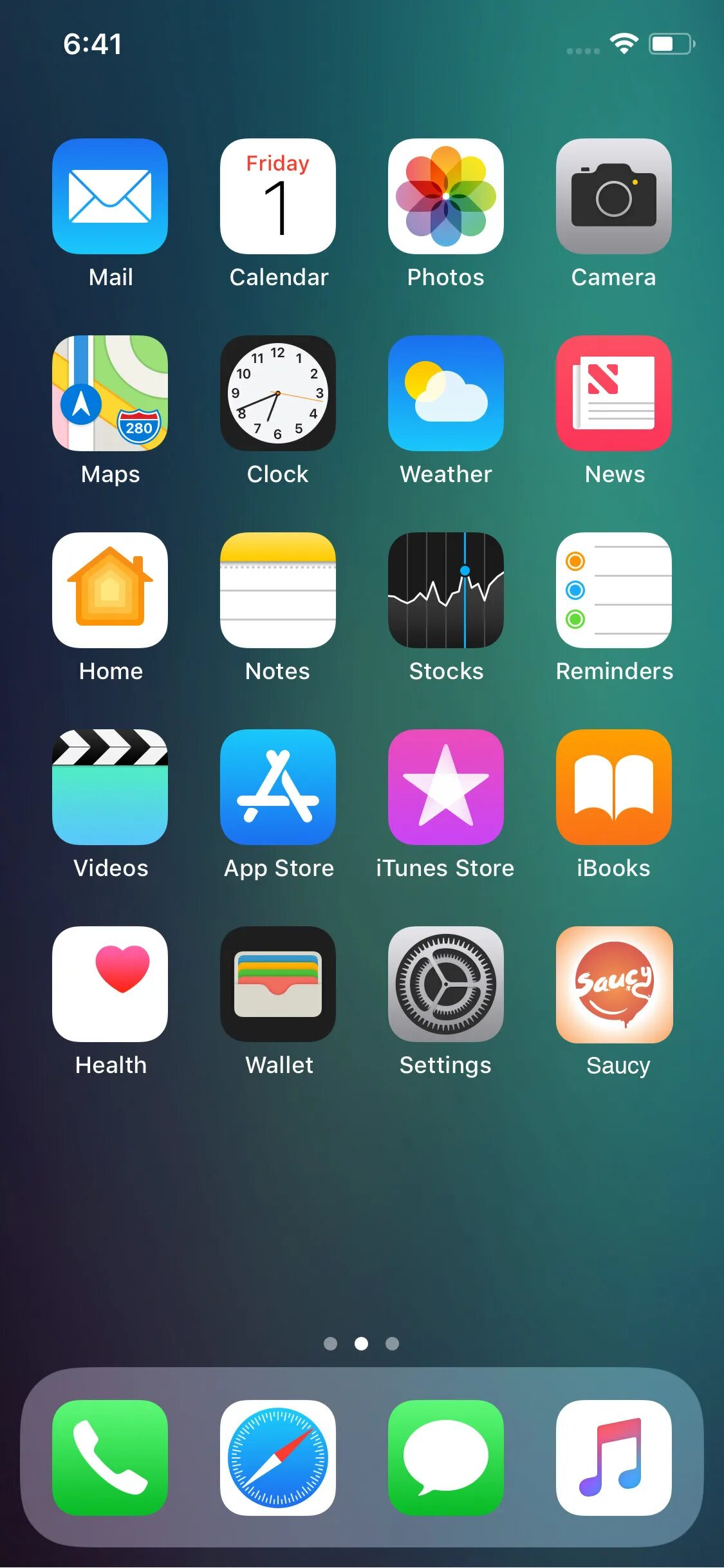Launch the Calendar app
Image resolution: width=724 pixels, height=1568 pixels.
[x=278, y=196]
